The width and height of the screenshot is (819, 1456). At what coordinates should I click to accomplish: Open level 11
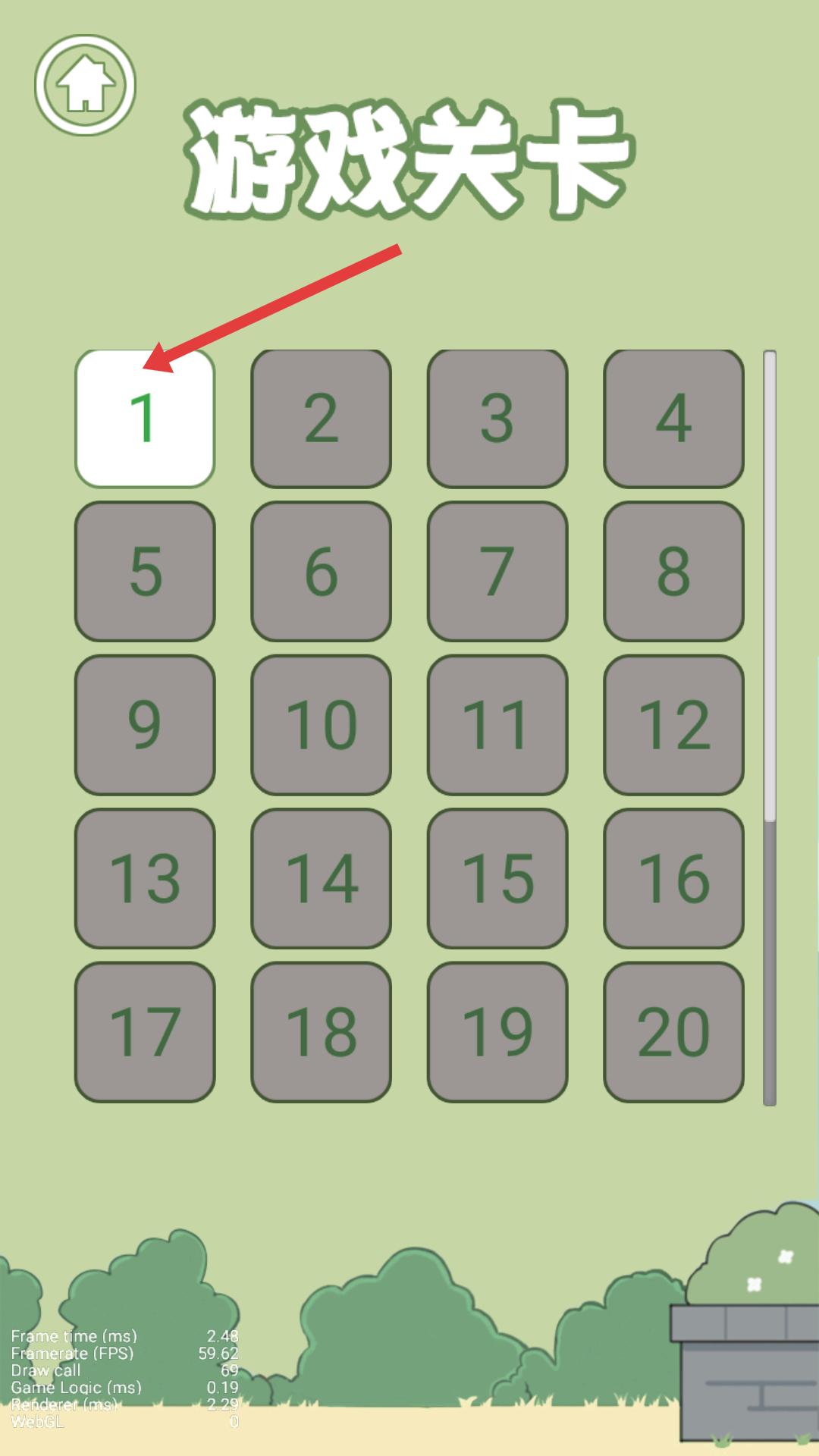(497, 725)
